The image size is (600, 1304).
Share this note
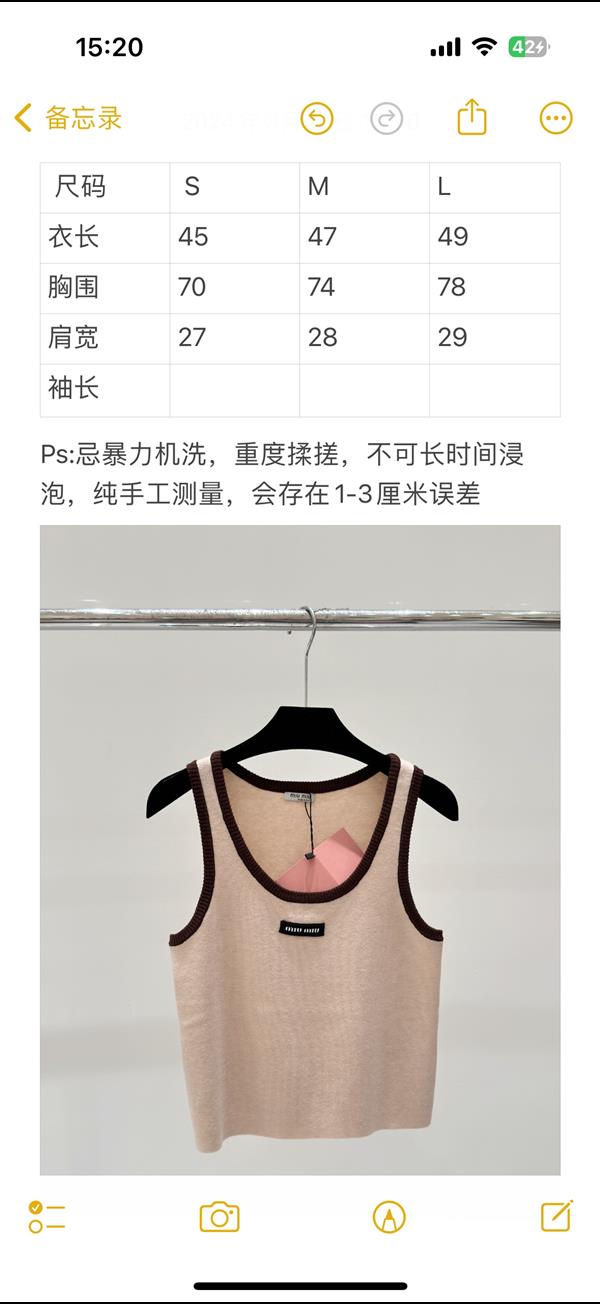[472, 118]
